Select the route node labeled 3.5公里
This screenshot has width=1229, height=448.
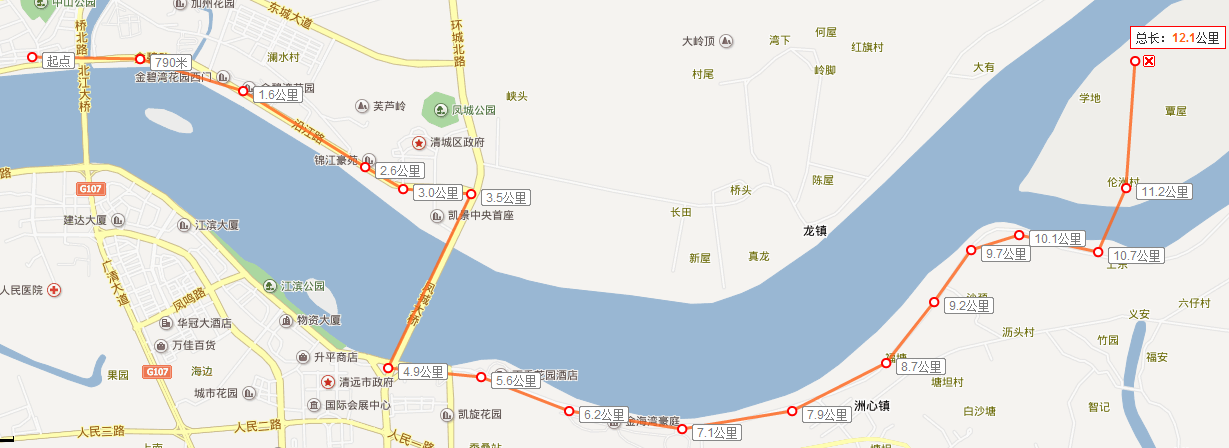tap(471, 194)
